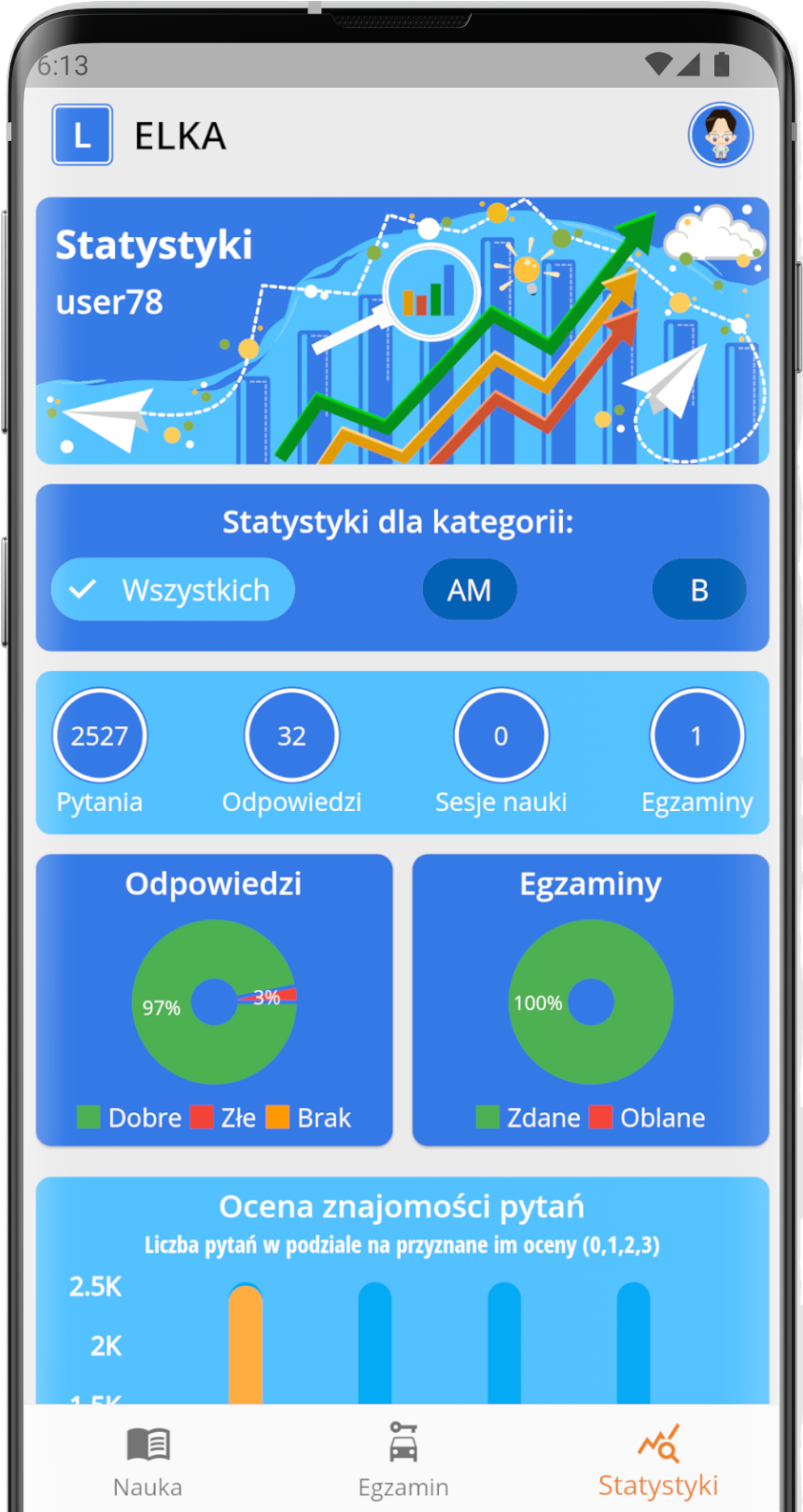This screenshot has height=1512, width=803.
Task: Open the user profile avatar
Action: pyautogui.click(x=720, y=135)
